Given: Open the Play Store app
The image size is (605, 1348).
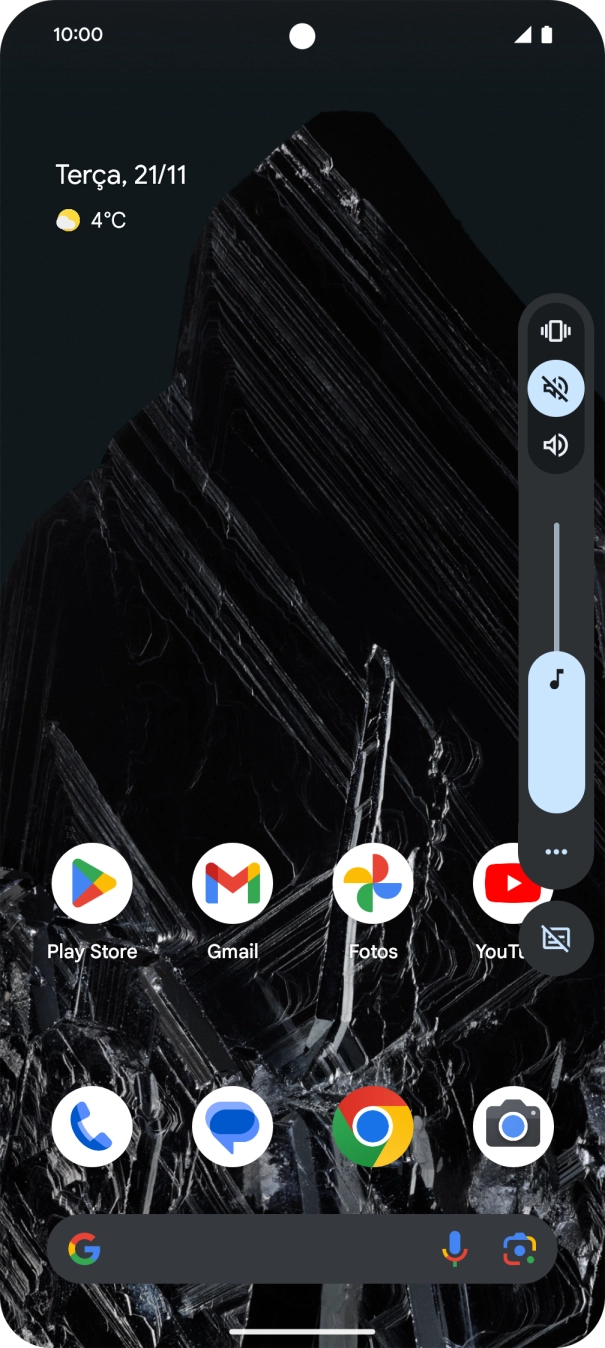Looking at the screenshot, I should coord(92,883).
